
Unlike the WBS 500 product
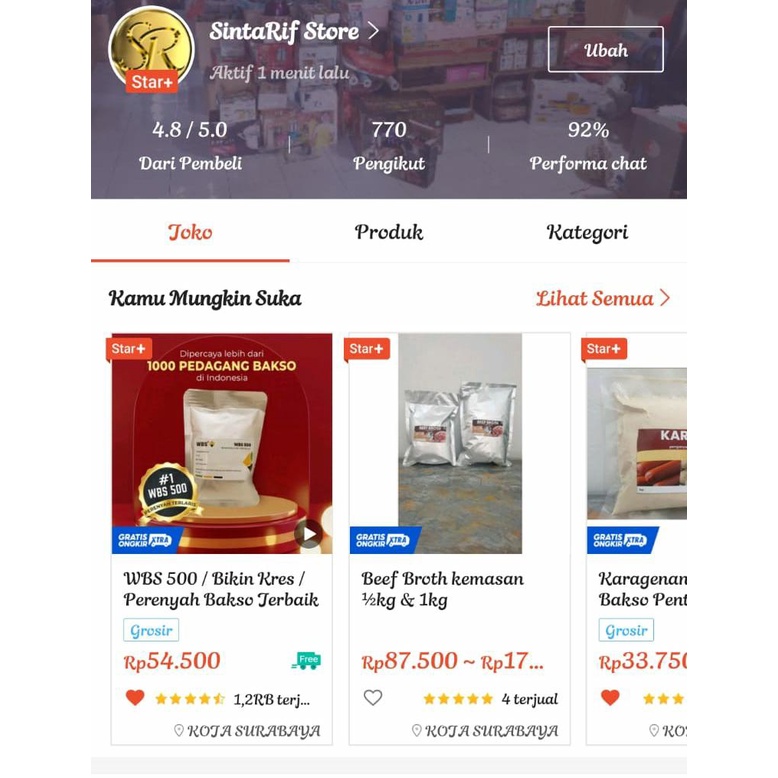click(135, 698)
